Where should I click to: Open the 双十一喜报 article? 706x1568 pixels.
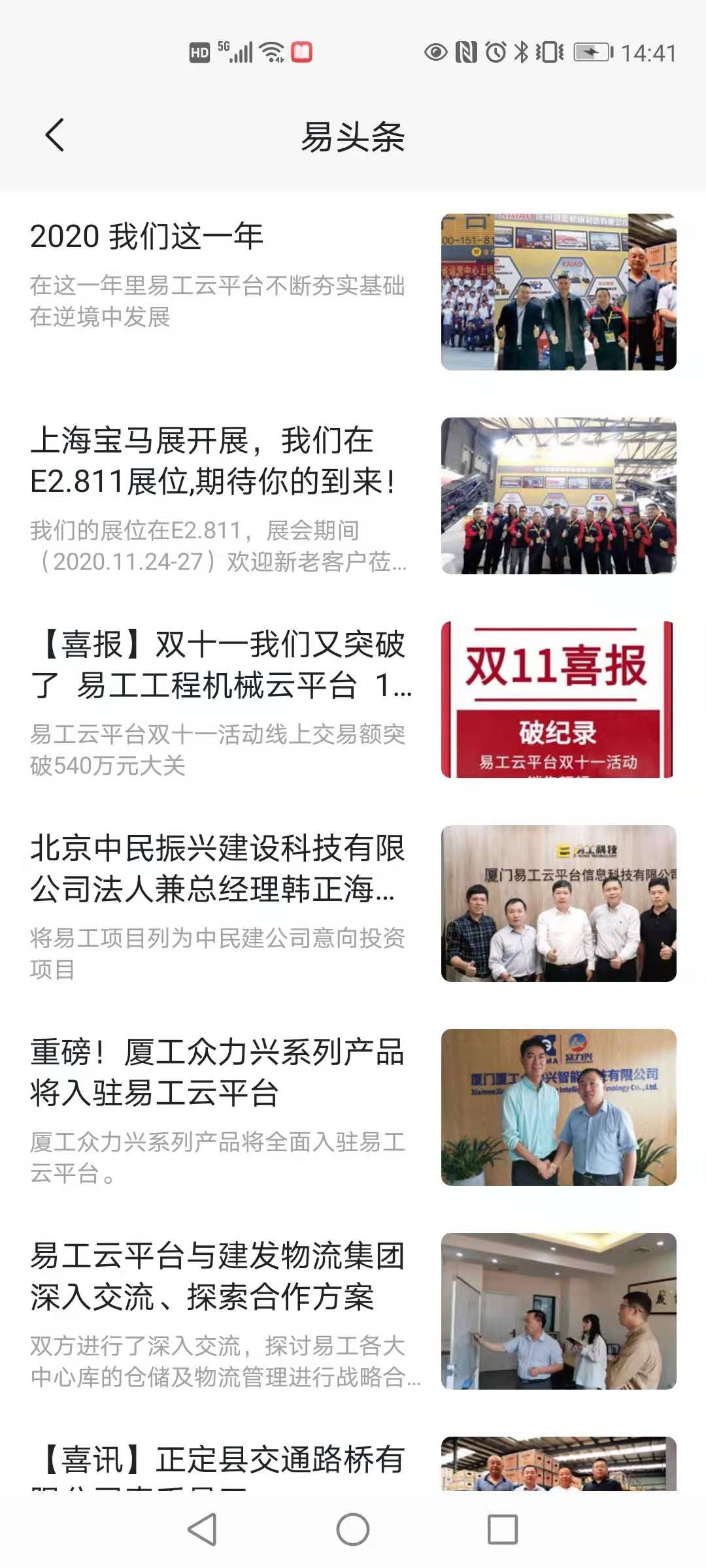(353, 700)
